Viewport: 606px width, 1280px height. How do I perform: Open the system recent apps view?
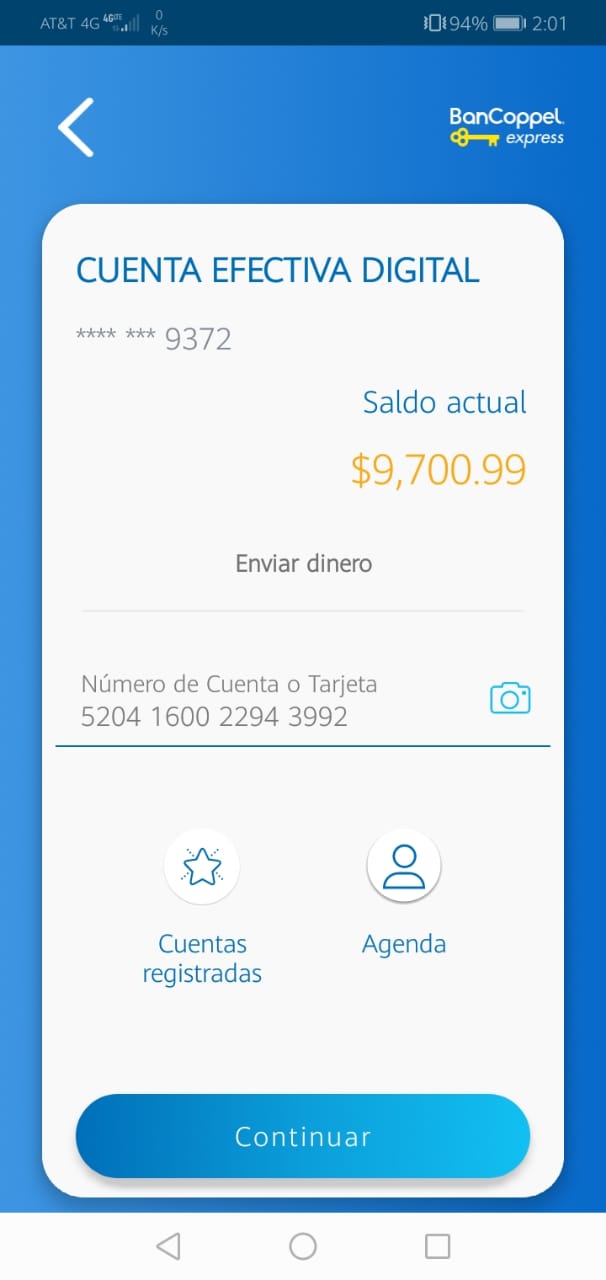click(x=437, y=1246)
